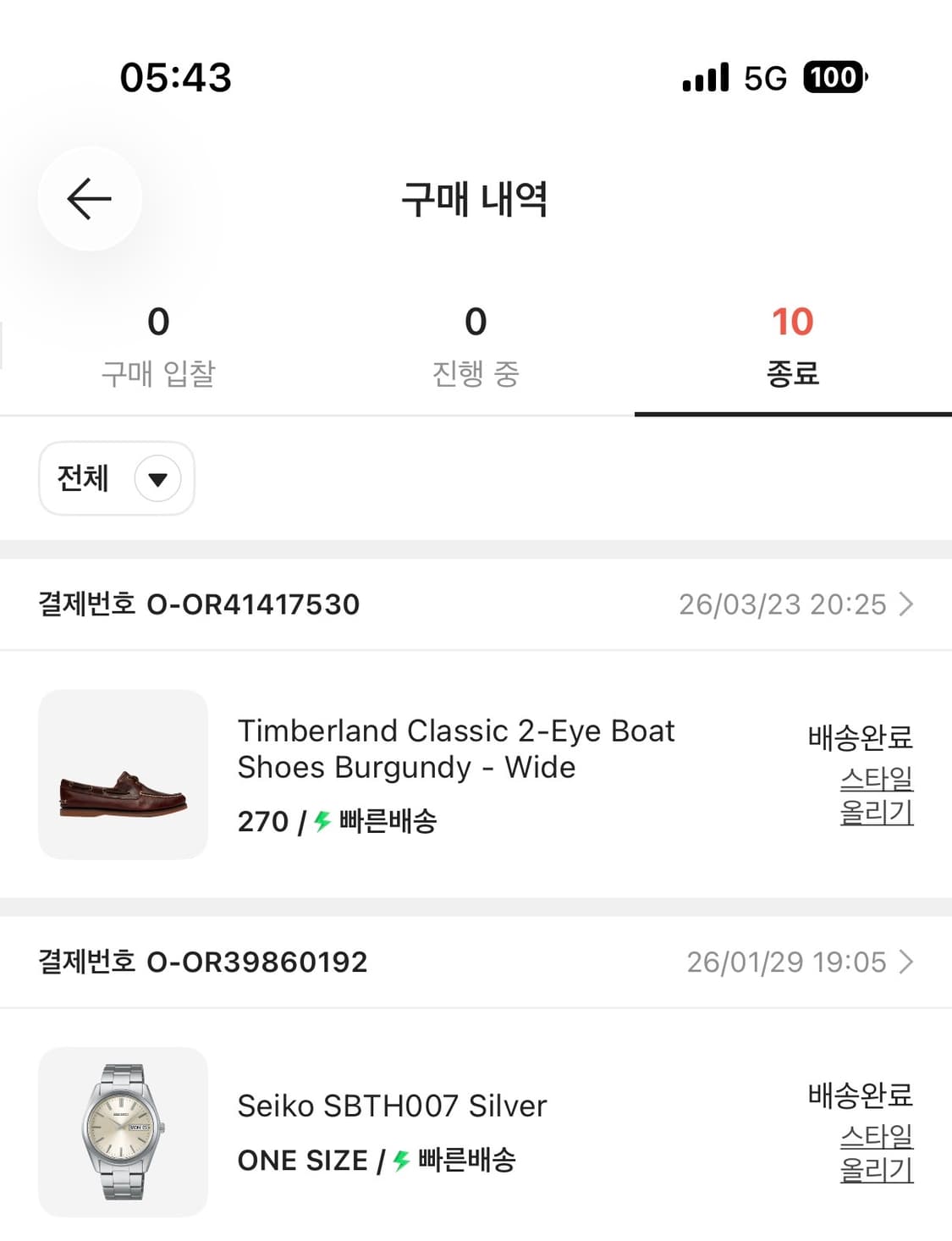Open the 전체 filter dropdown
Image resolution: width=952 pixels, height=1241 pixels.
coord(116,478)
